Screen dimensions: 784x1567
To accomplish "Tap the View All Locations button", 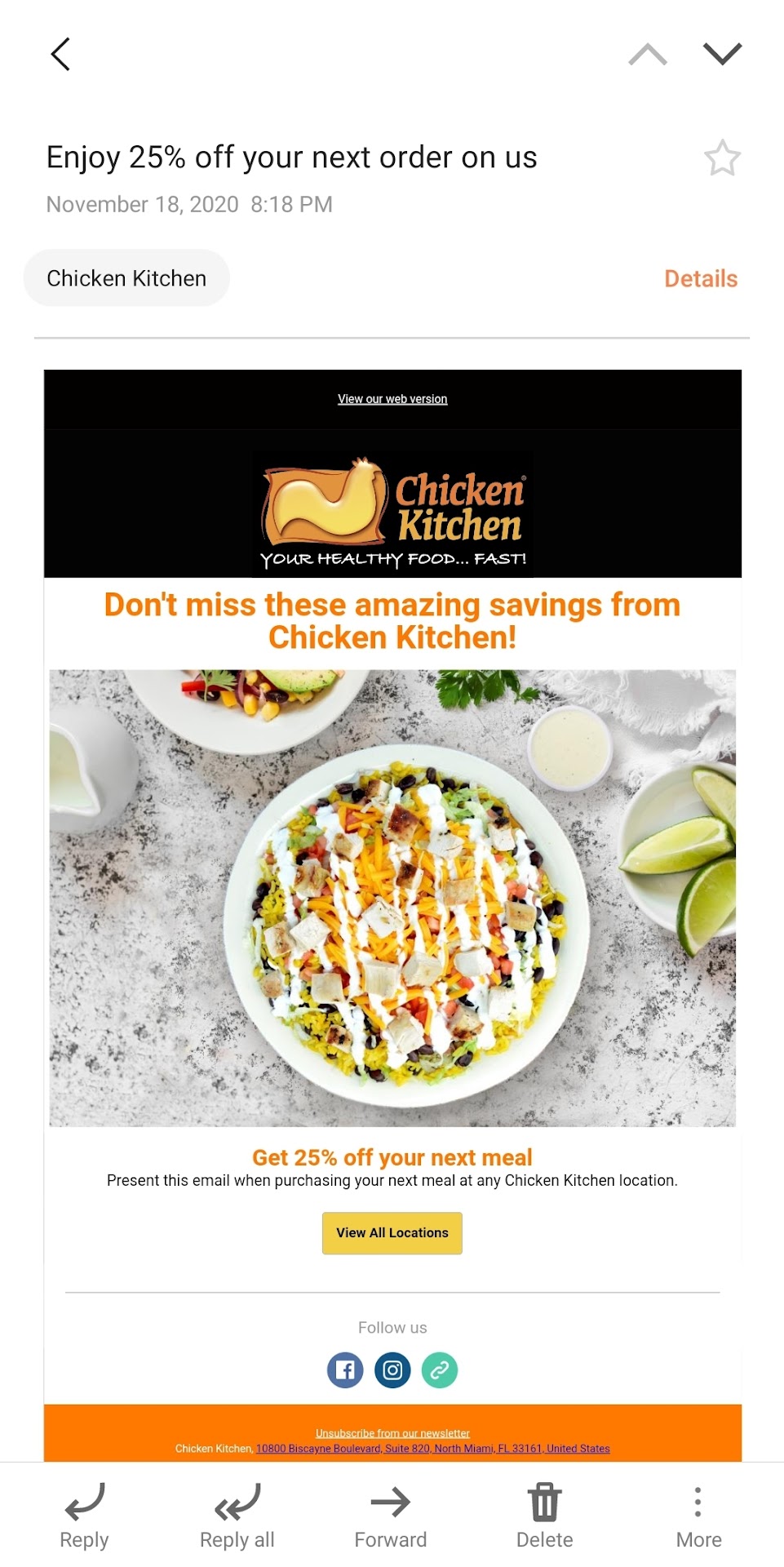I will (392, 1232).
